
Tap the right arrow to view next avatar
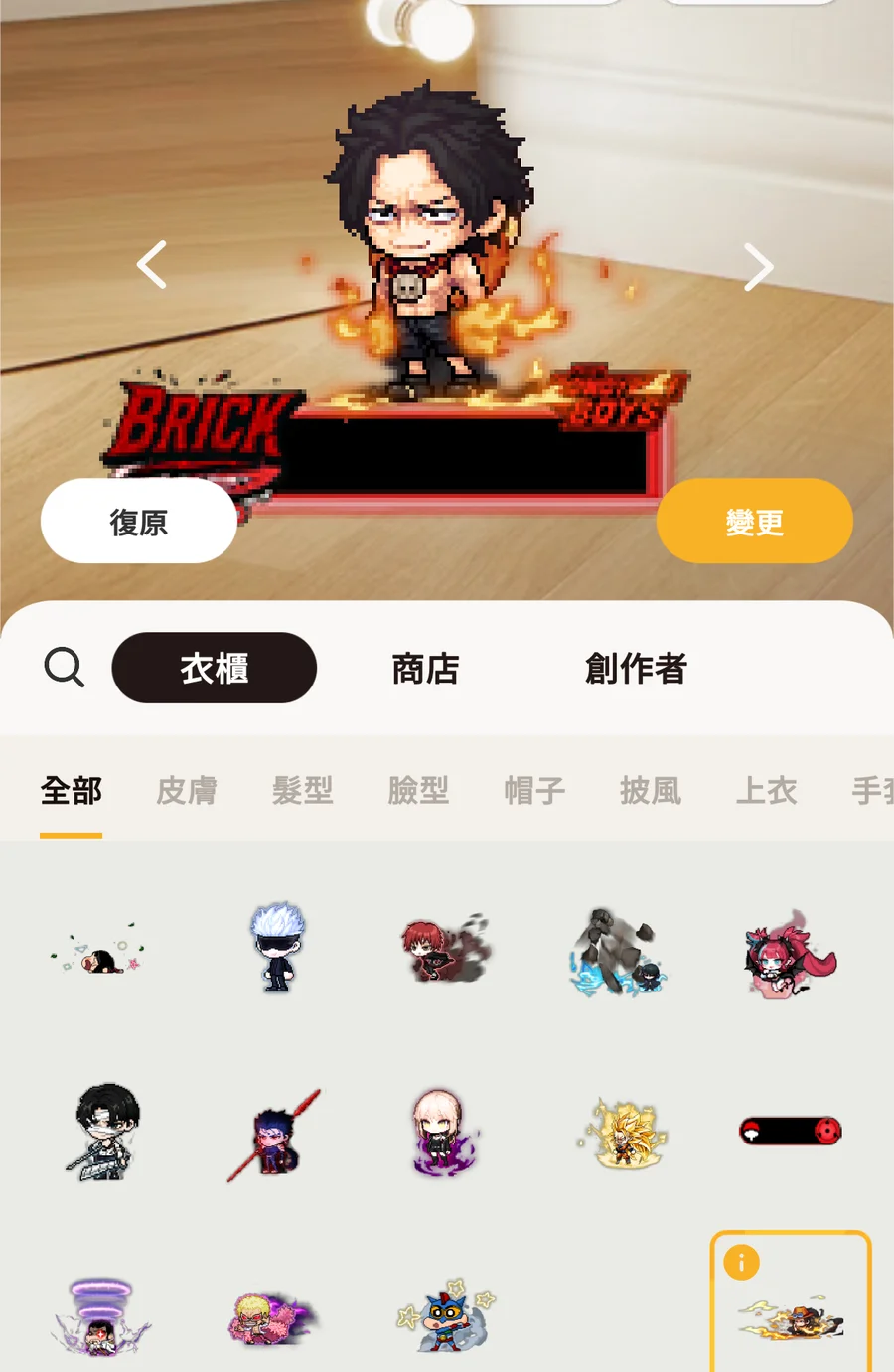[x=758, y=267]
